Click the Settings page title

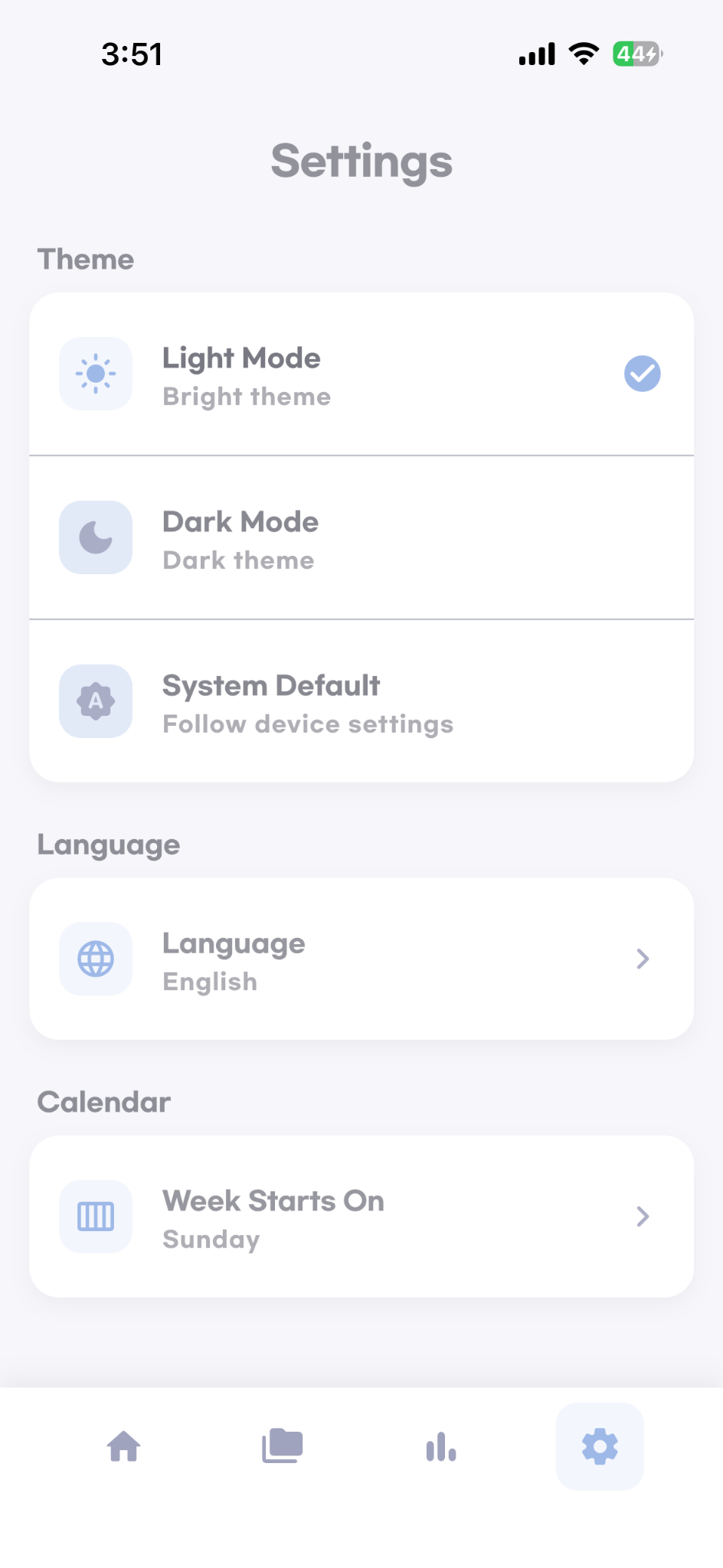[361, 162]
